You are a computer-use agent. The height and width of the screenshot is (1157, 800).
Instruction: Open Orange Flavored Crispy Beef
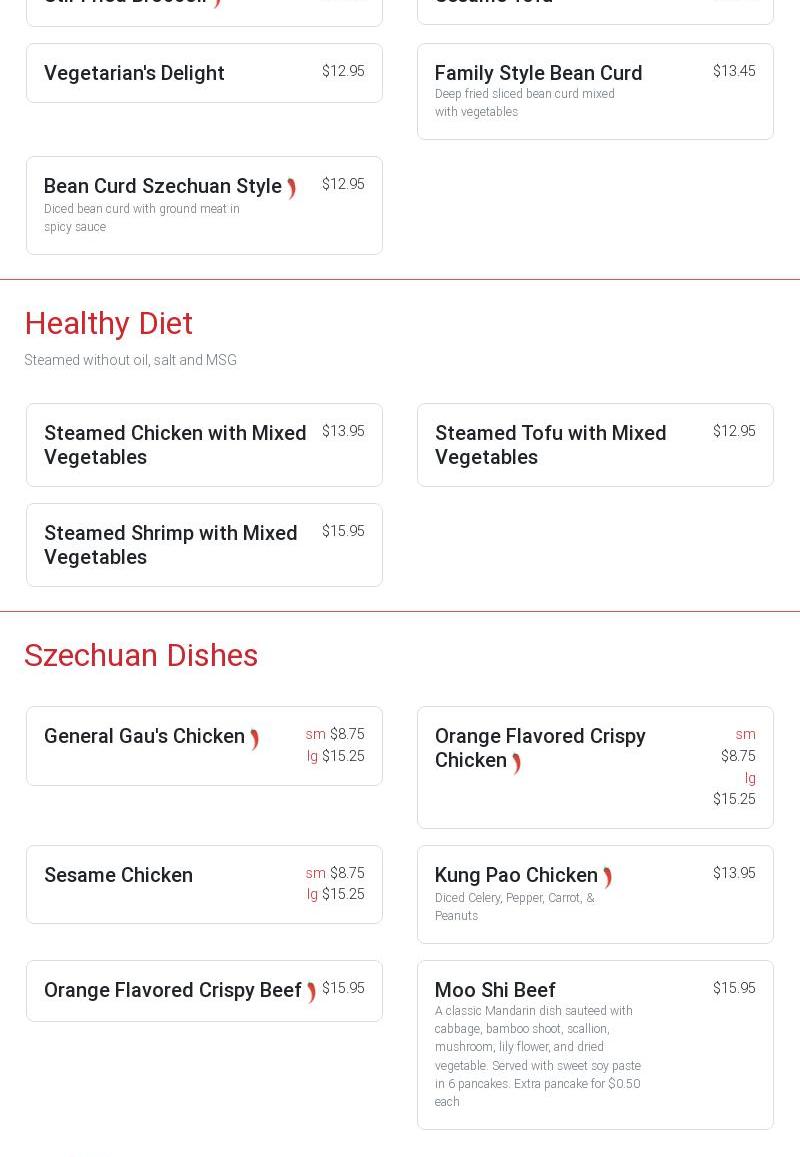point(204,991)
